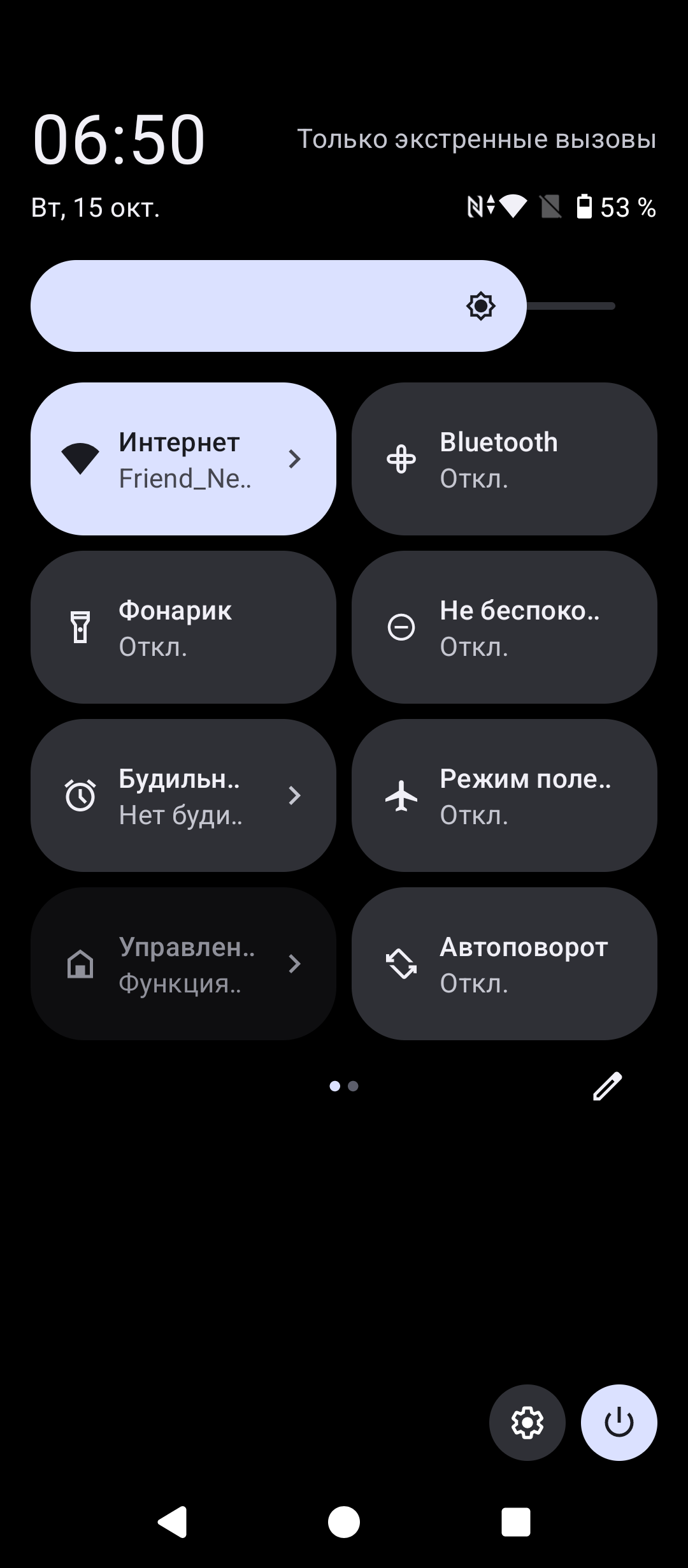Tap the brightness slider

[x=322, y=306]
